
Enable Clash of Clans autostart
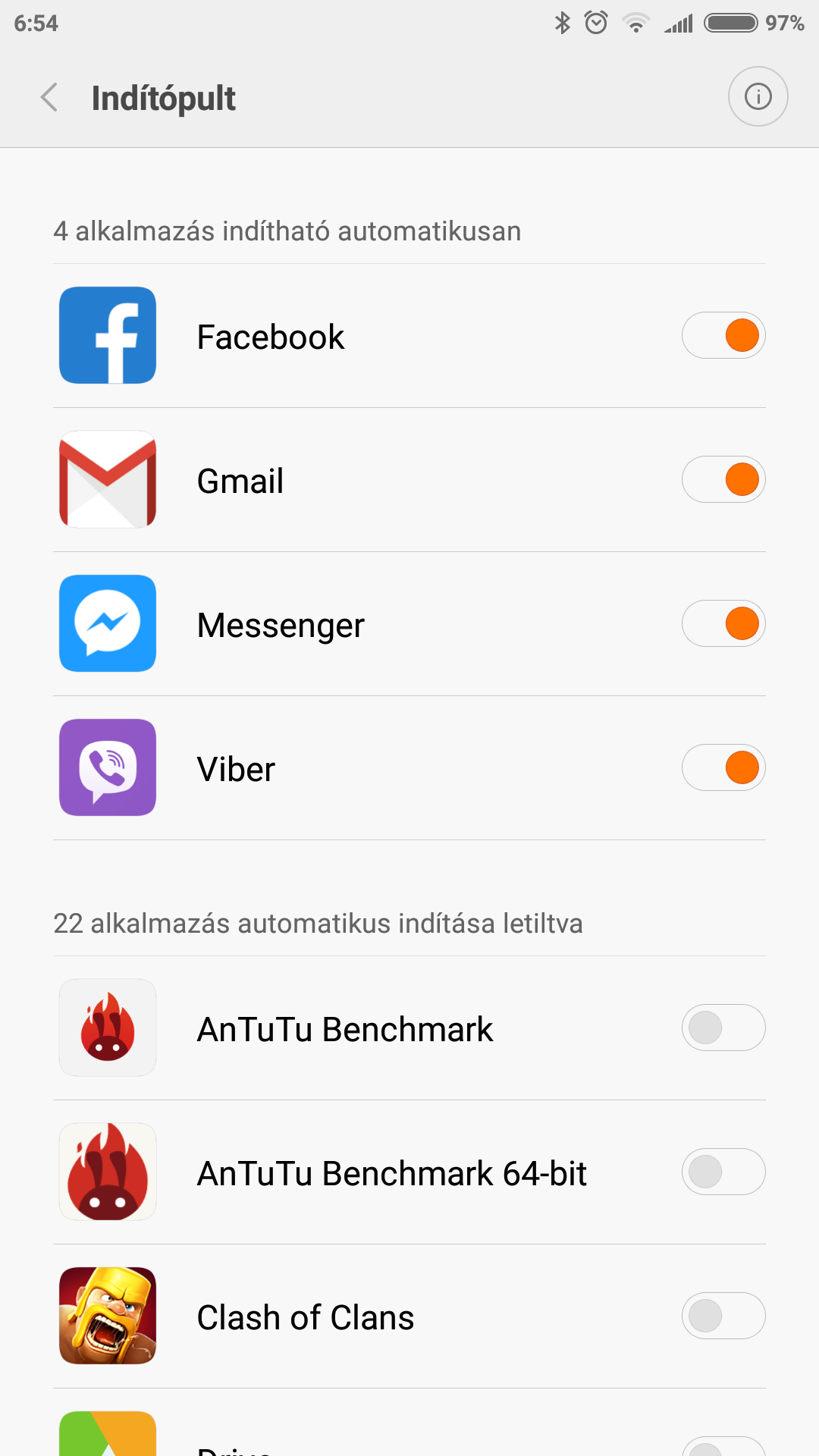723,1316
